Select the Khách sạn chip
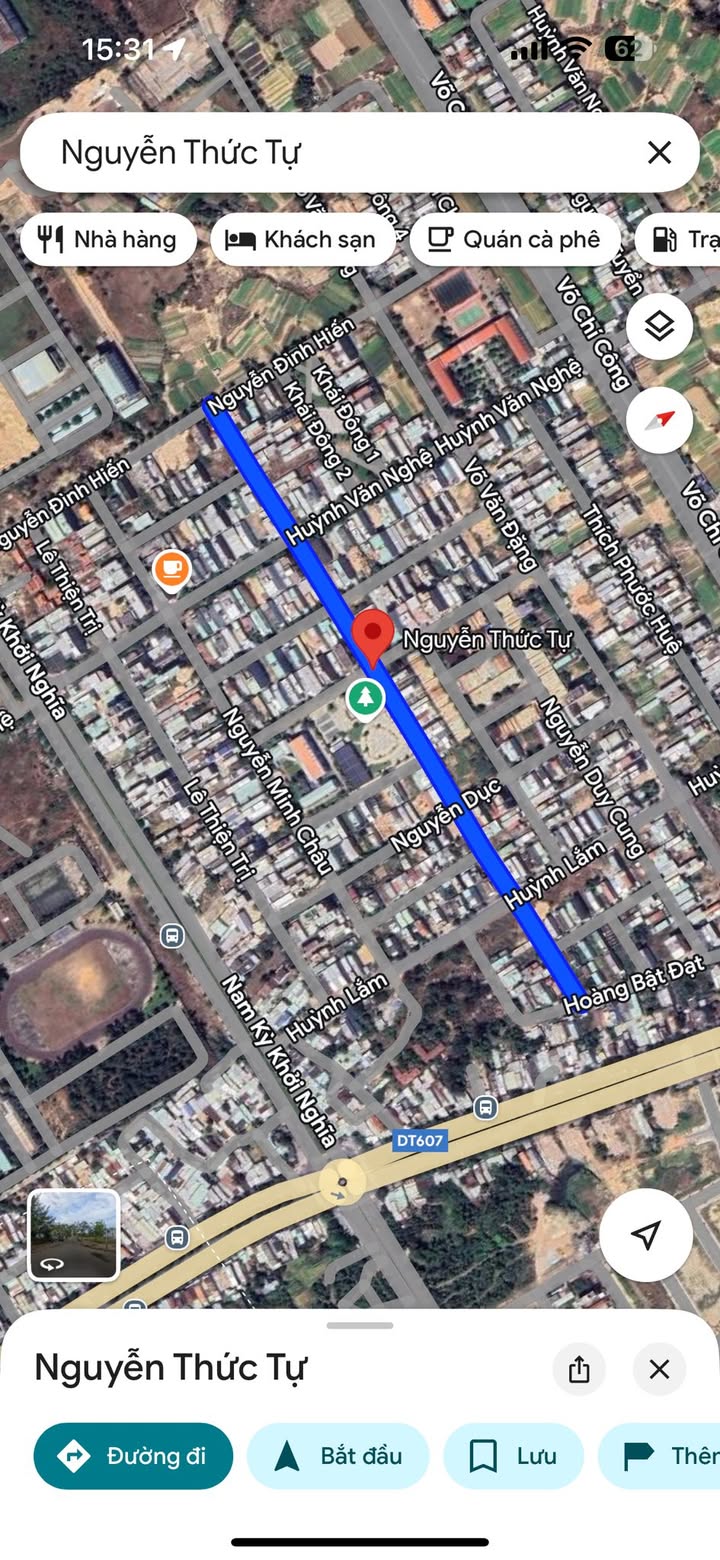This screenshot has height=1560, width=720. pyautogui.click(x=302, y=239)
